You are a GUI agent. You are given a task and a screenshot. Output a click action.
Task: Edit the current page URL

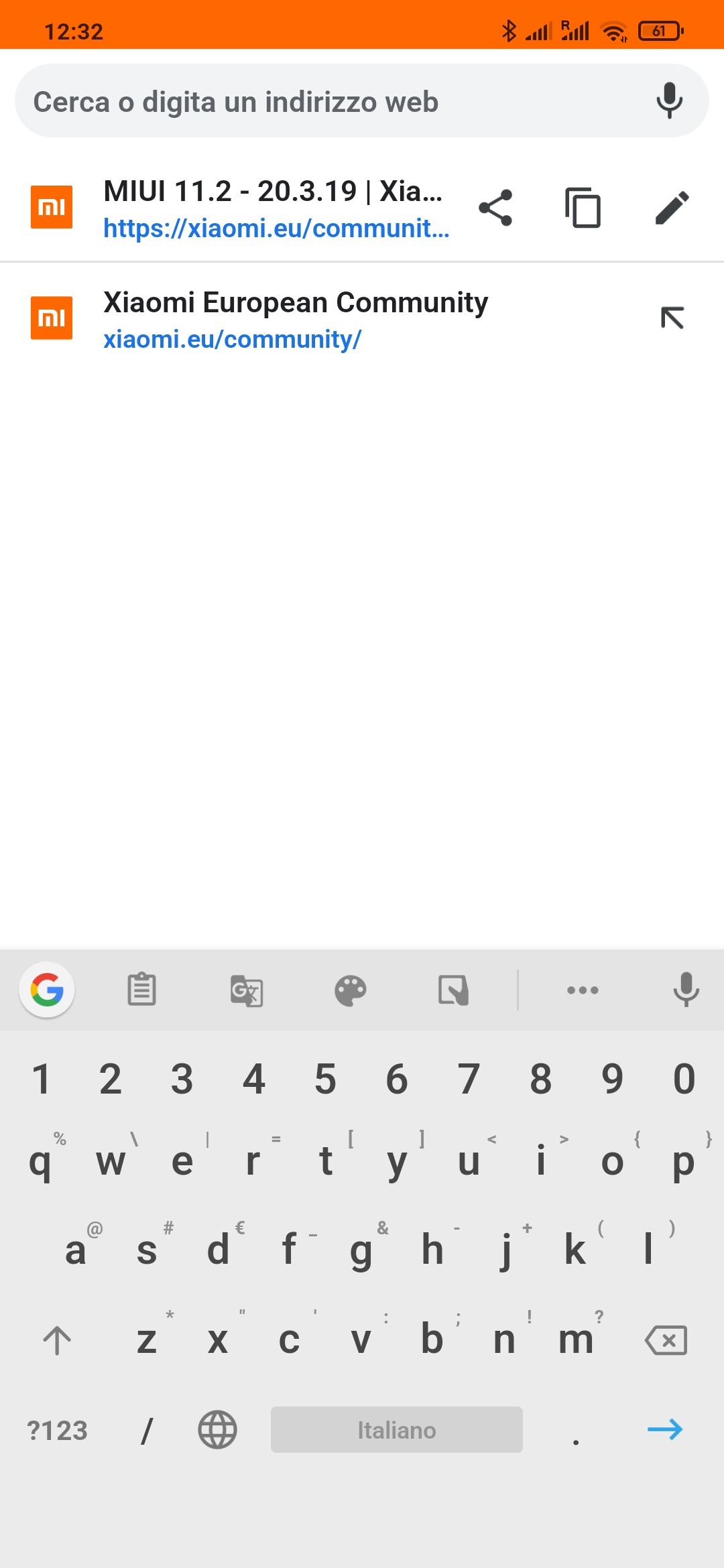coord(672,208)
